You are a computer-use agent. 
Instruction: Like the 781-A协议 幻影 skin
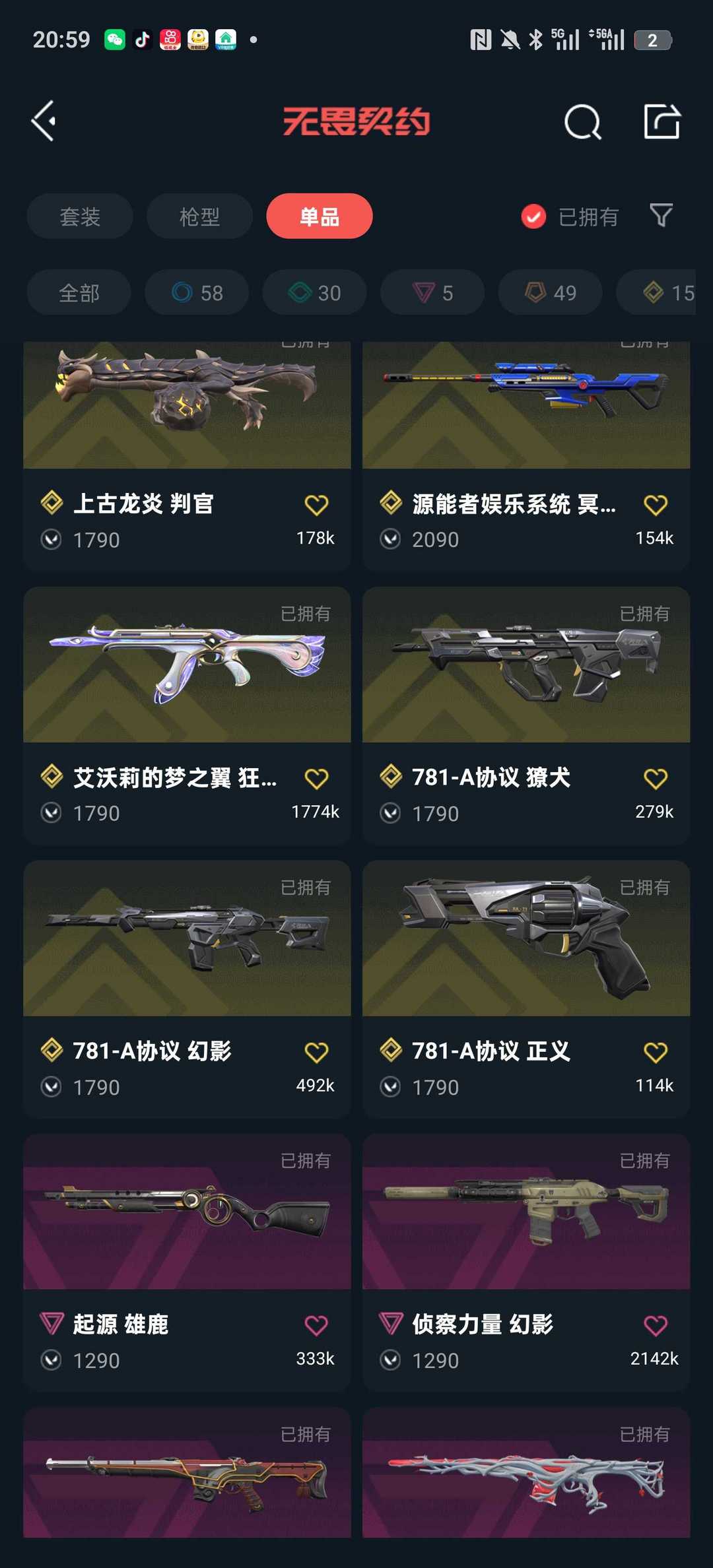[316, 1052]
